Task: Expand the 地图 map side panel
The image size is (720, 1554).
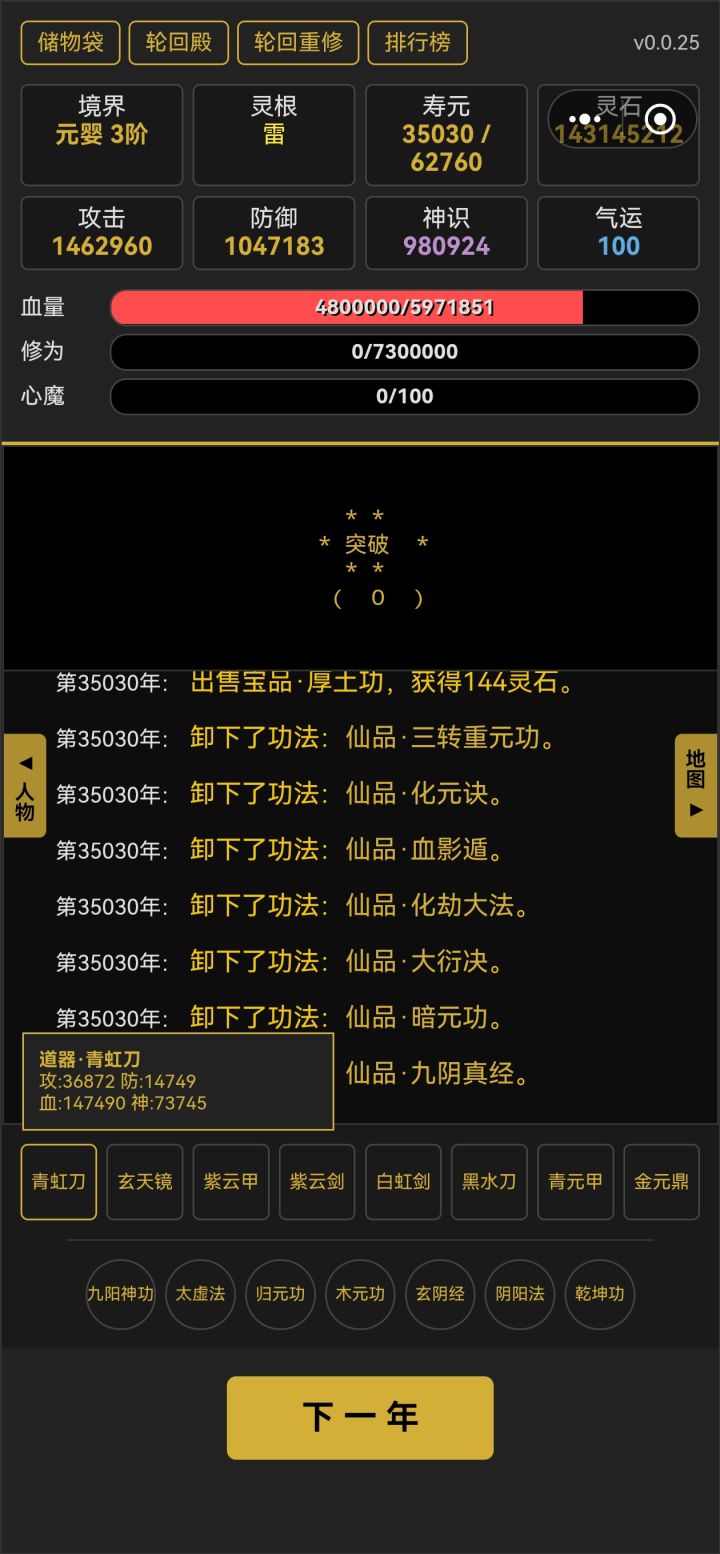Action: [695, 786]
